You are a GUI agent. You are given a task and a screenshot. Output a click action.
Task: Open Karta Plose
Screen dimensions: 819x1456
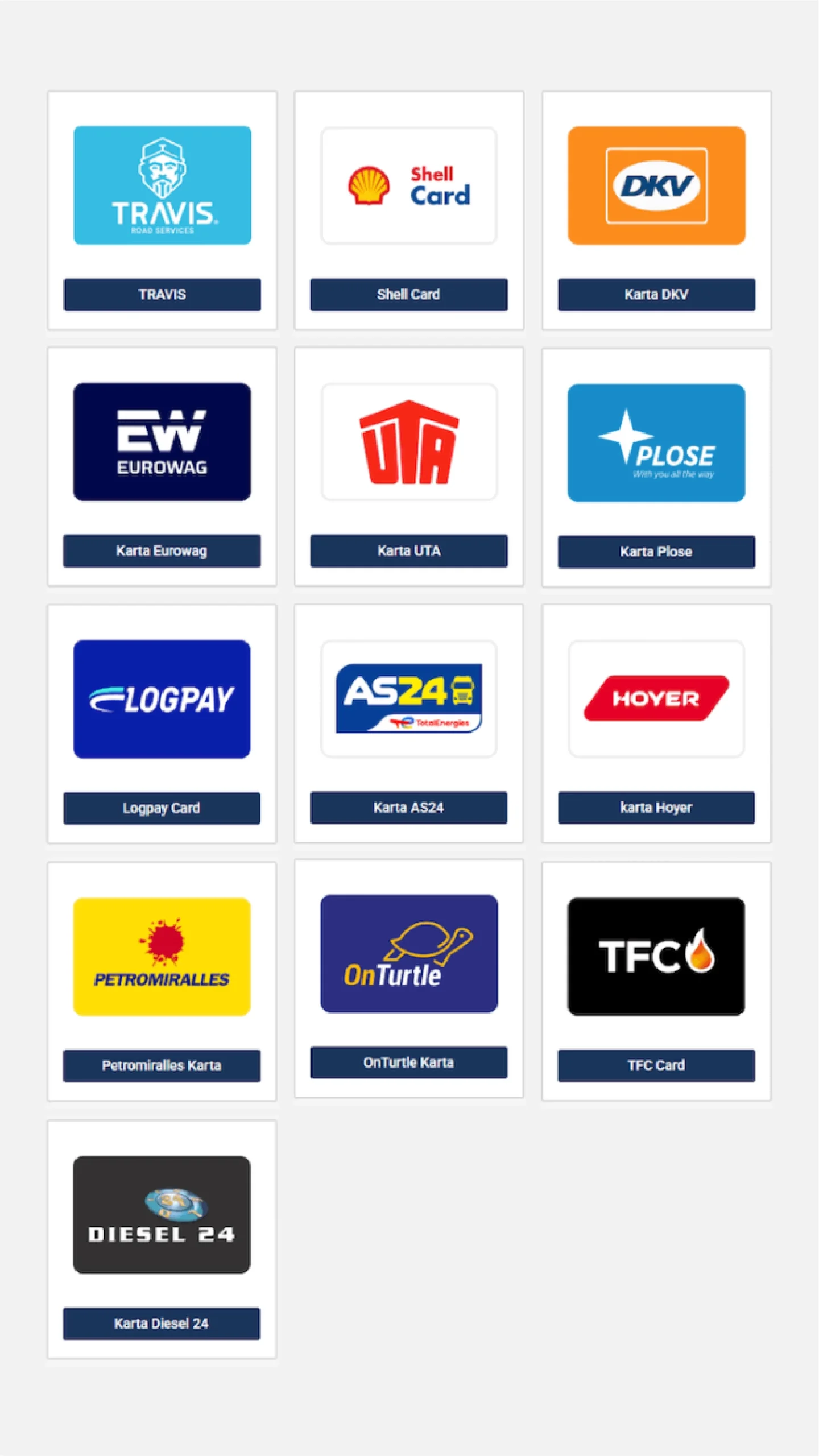coord(656,551)
